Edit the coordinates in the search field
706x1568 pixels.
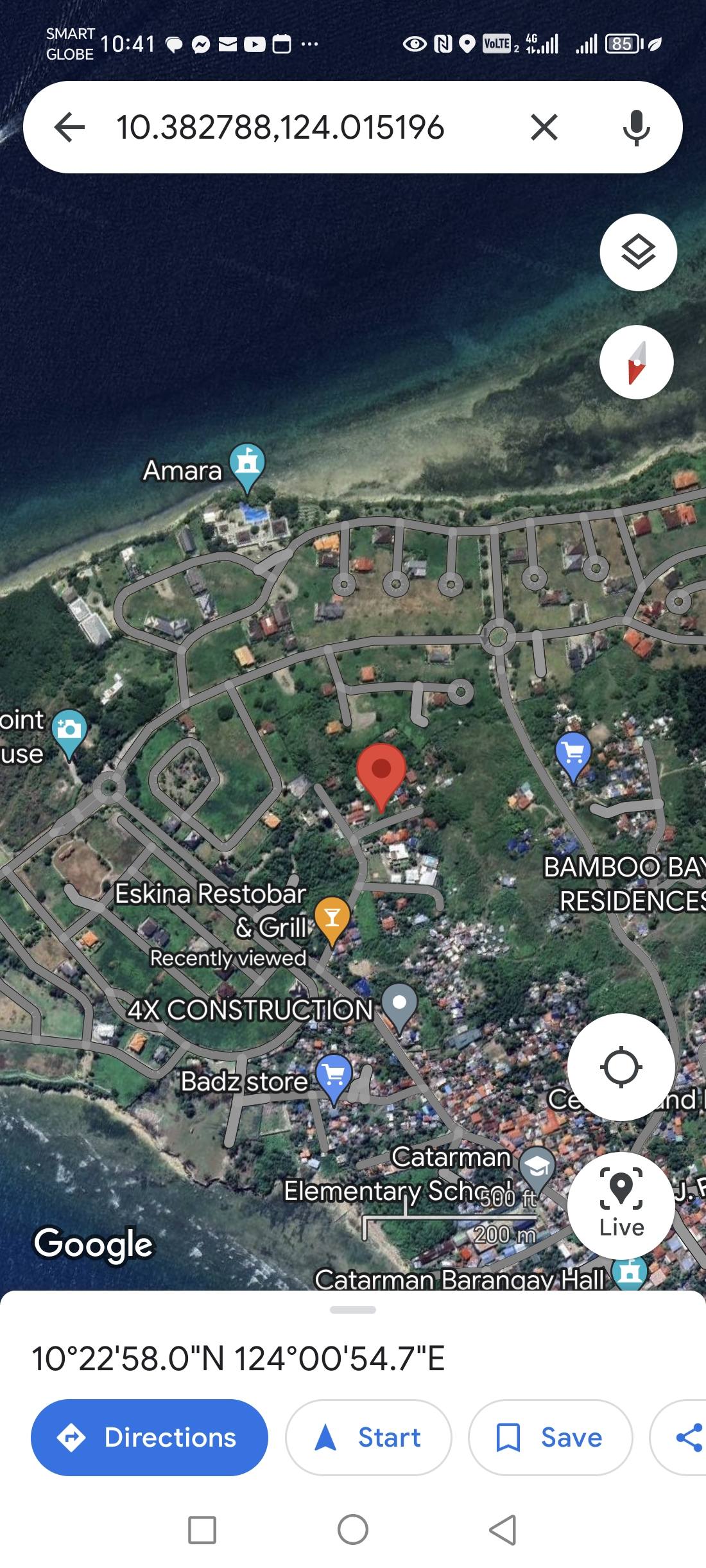click(x=280, y=127)
